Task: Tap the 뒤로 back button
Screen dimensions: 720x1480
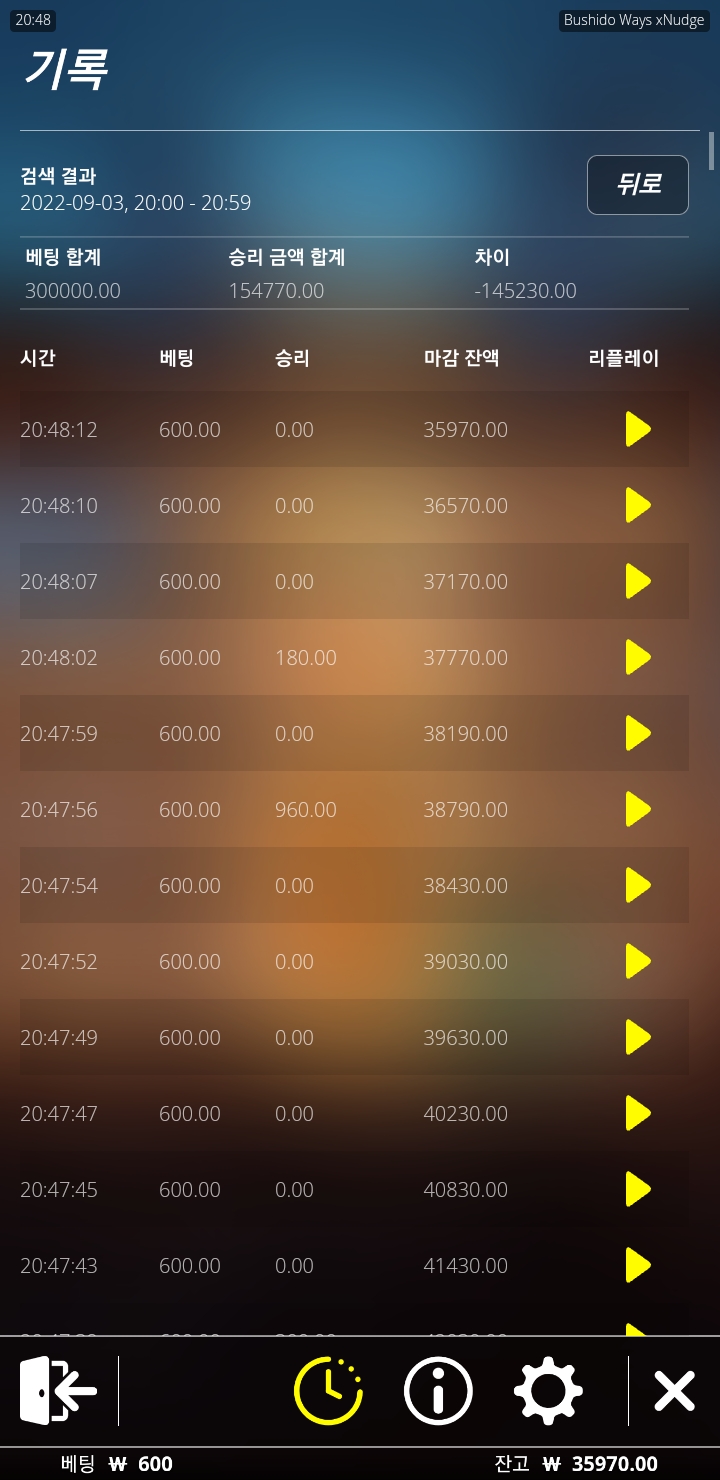Action: coord(637,185)
